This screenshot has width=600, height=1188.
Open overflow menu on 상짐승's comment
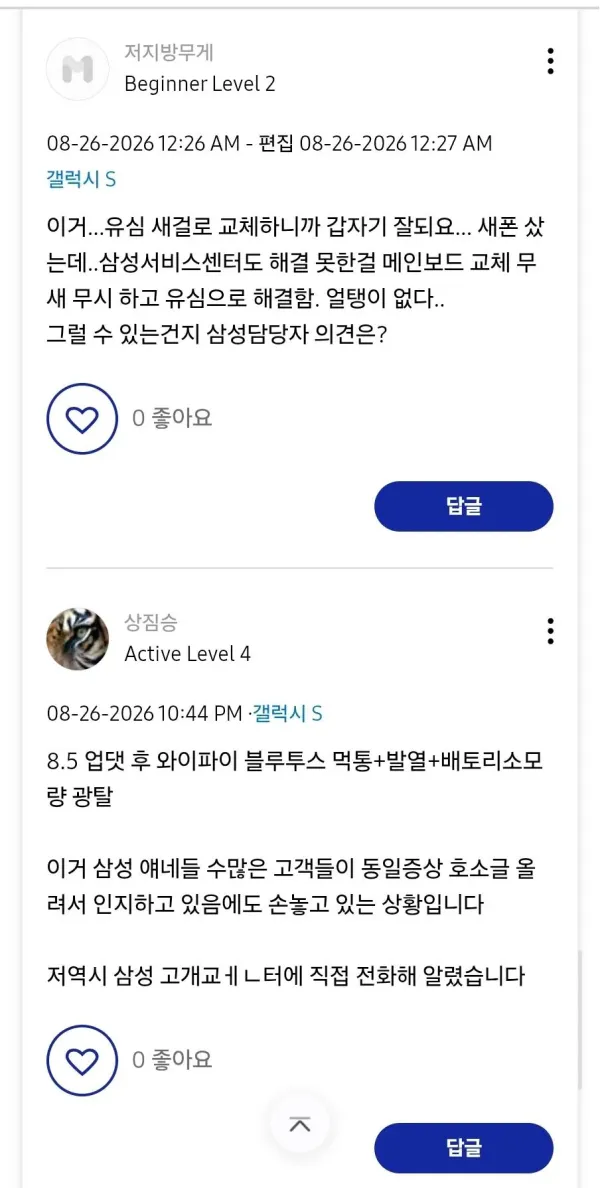coord(551,630)
